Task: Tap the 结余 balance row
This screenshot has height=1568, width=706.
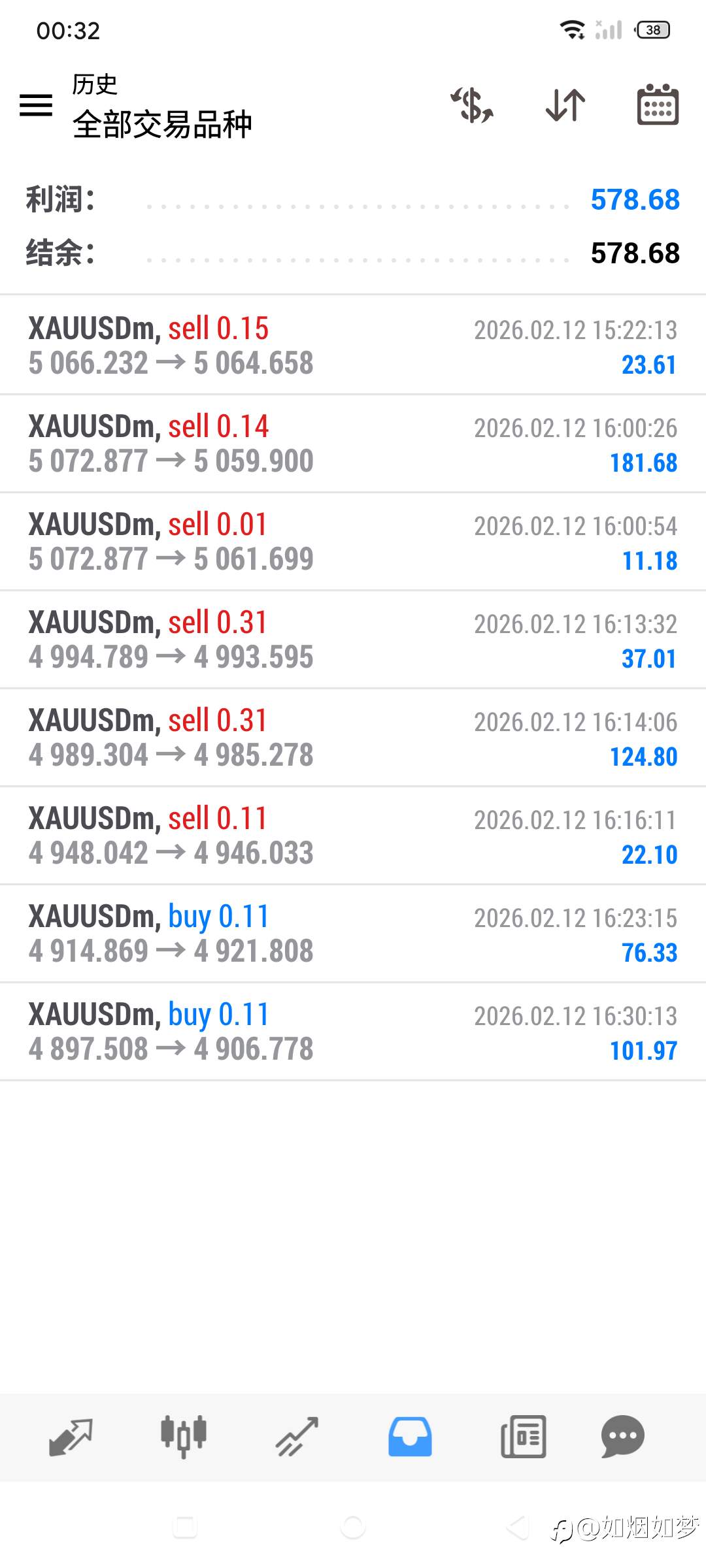Action: [x=353, y=253]
